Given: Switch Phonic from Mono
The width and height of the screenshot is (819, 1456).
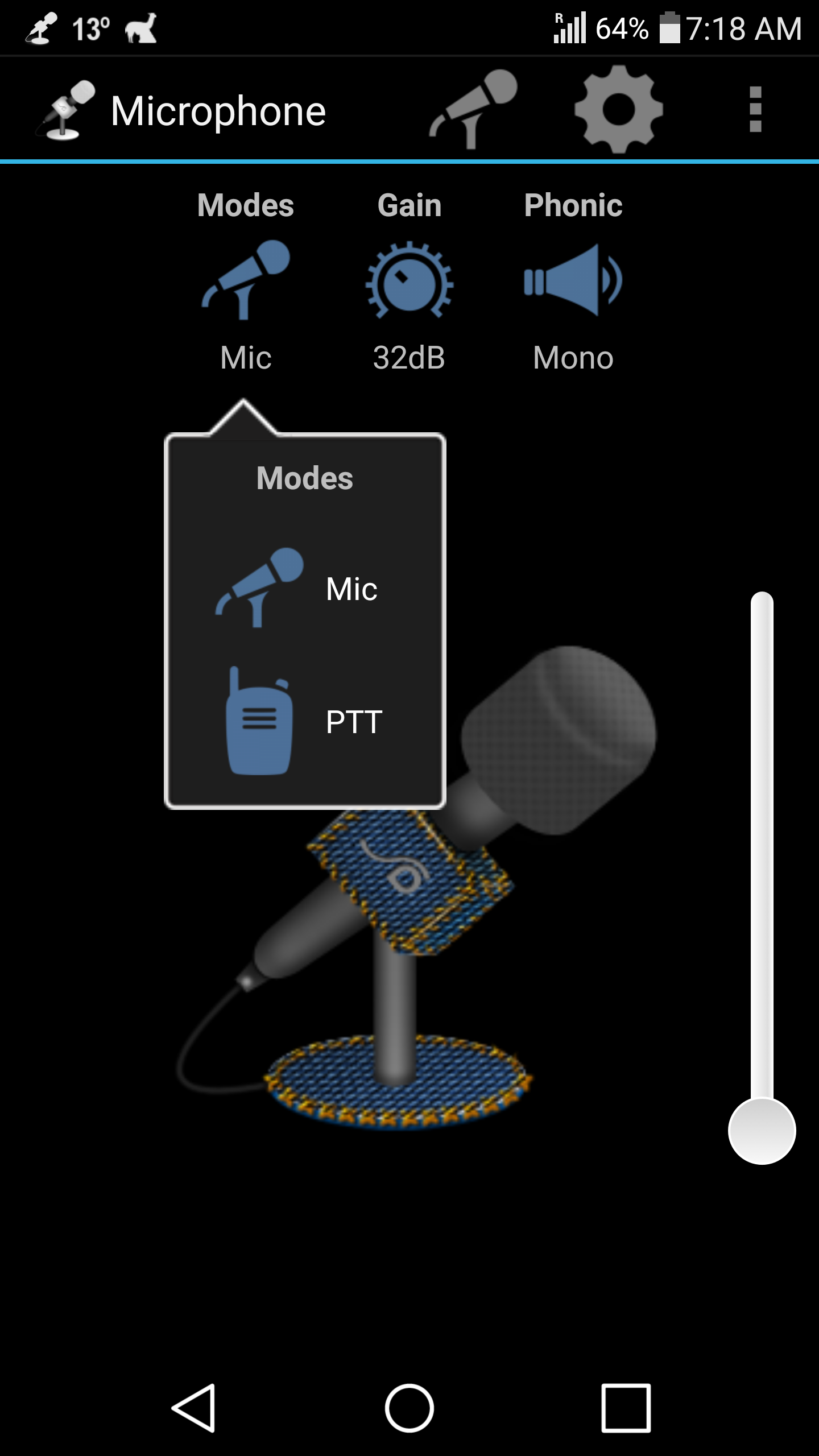Looking at the screenshot, I should tap(574, 357).
